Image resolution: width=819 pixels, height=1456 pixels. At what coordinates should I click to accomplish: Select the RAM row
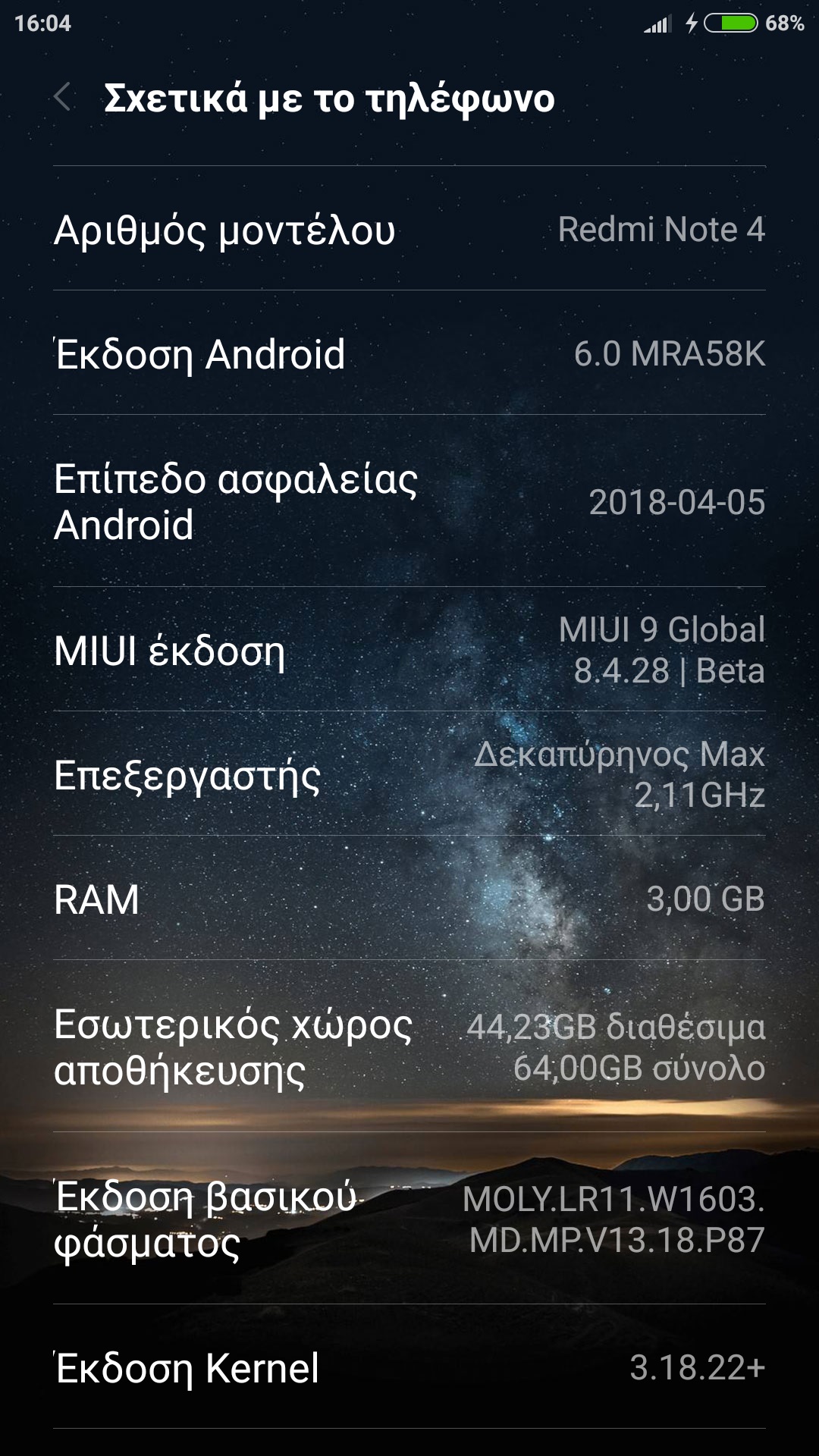[409, 899]
